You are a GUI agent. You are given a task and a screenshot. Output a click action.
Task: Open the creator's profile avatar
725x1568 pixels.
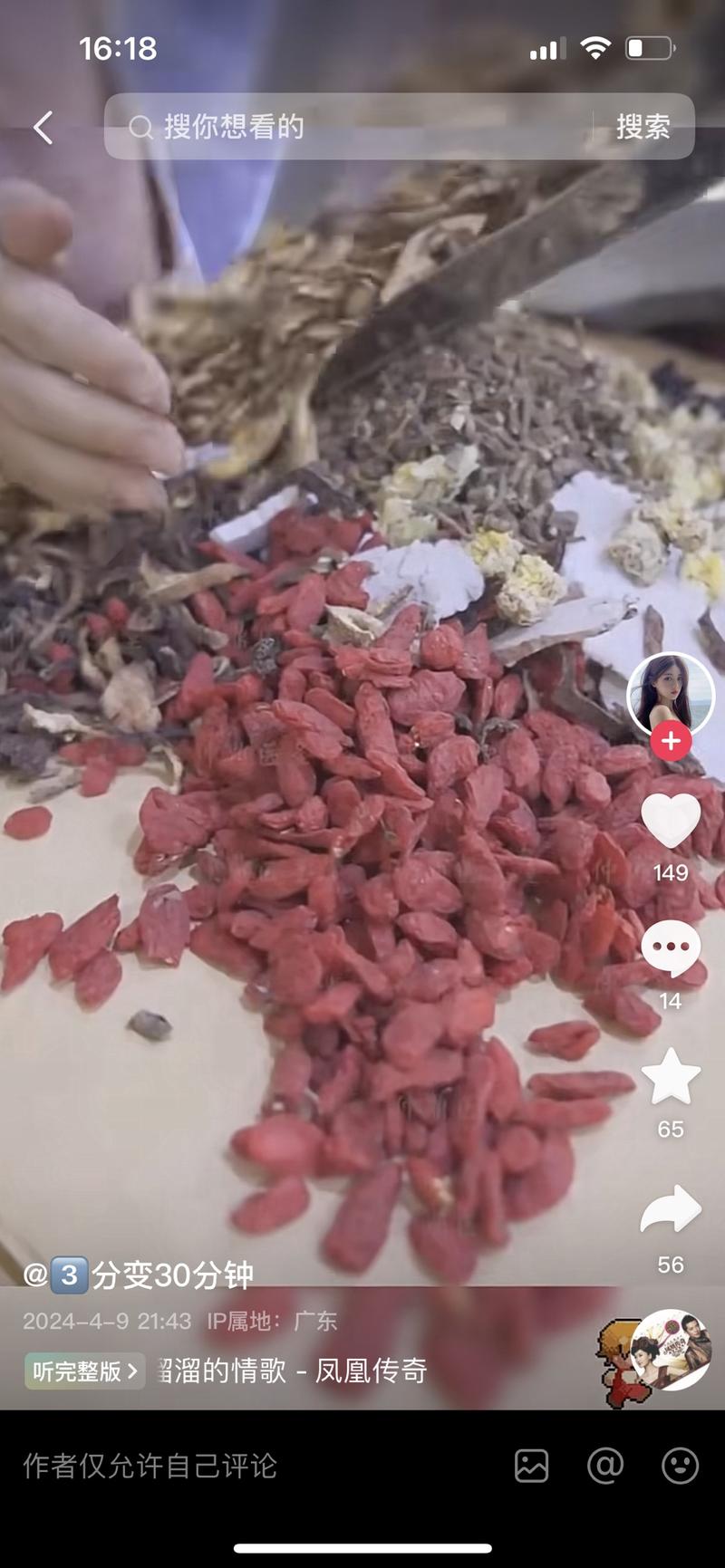(x=671, y=693)
